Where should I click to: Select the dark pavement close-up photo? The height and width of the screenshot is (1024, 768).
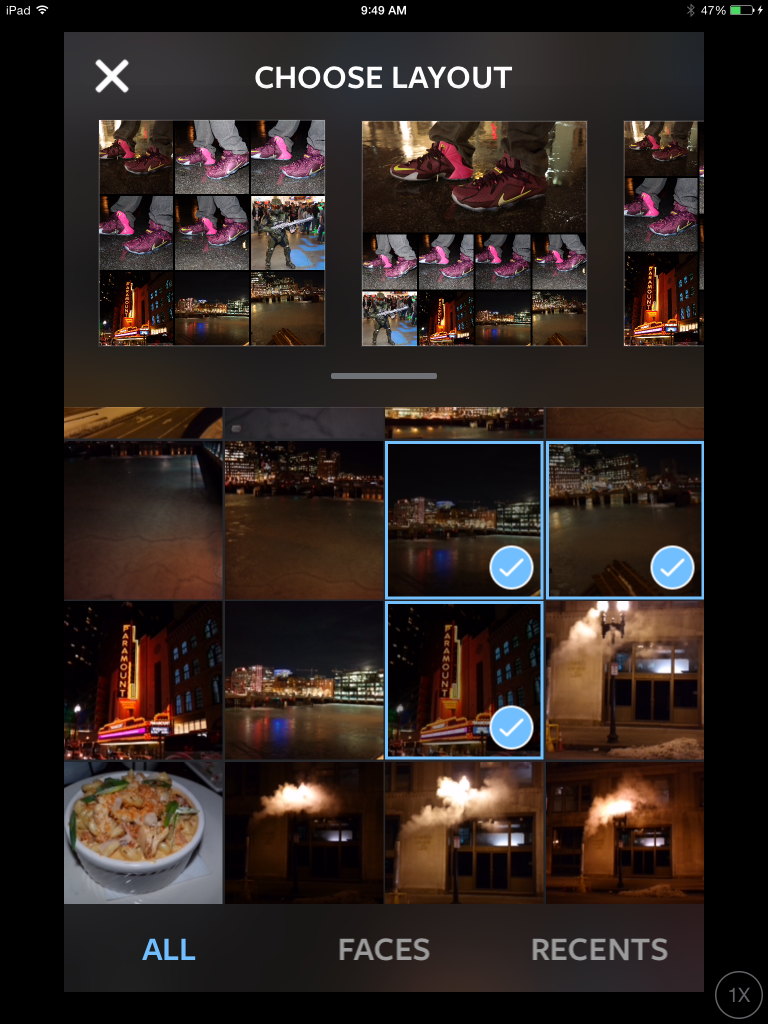[143, 520]
